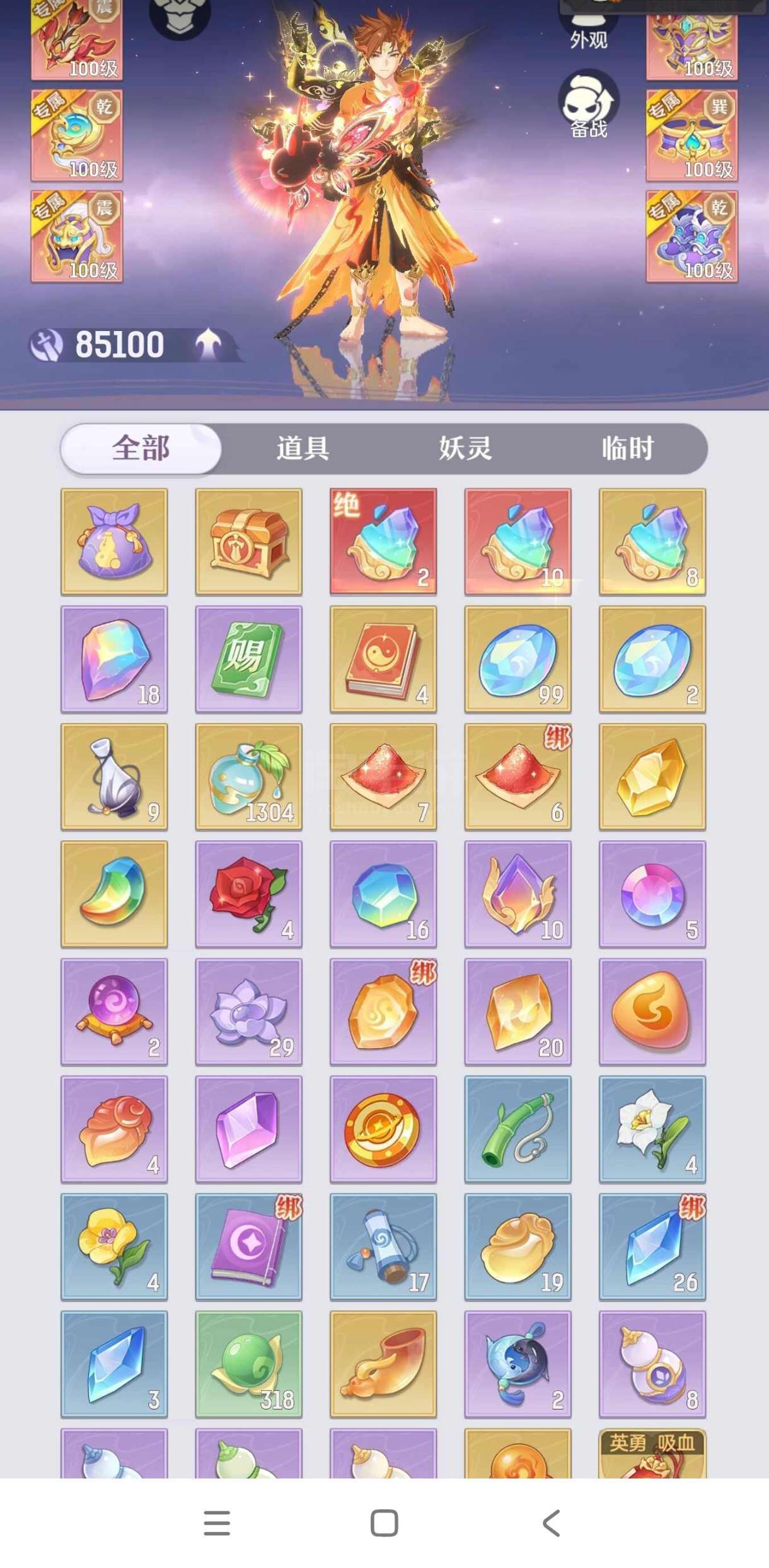Select the green orb item with count 318
Viewport: 769px width, 1568px height.
tap(248, 1364)
